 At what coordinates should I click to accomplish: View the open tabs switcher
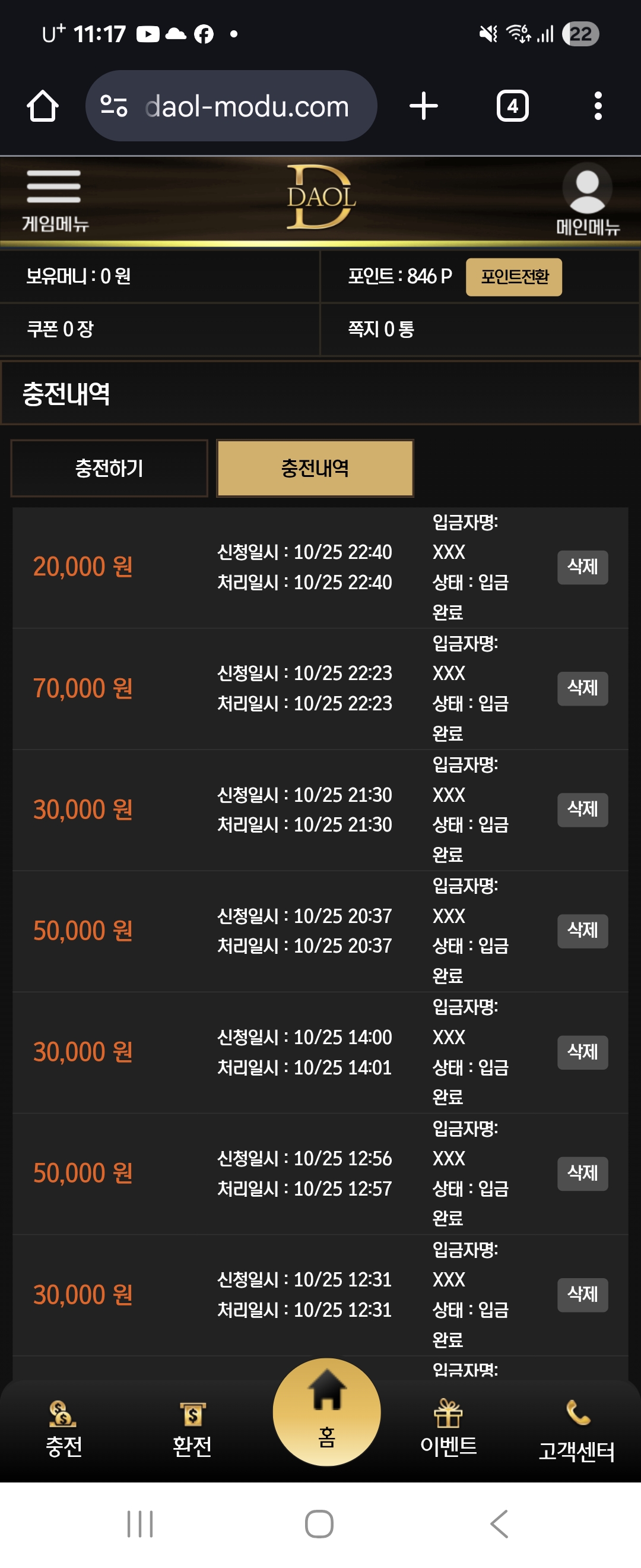(512, 106)
